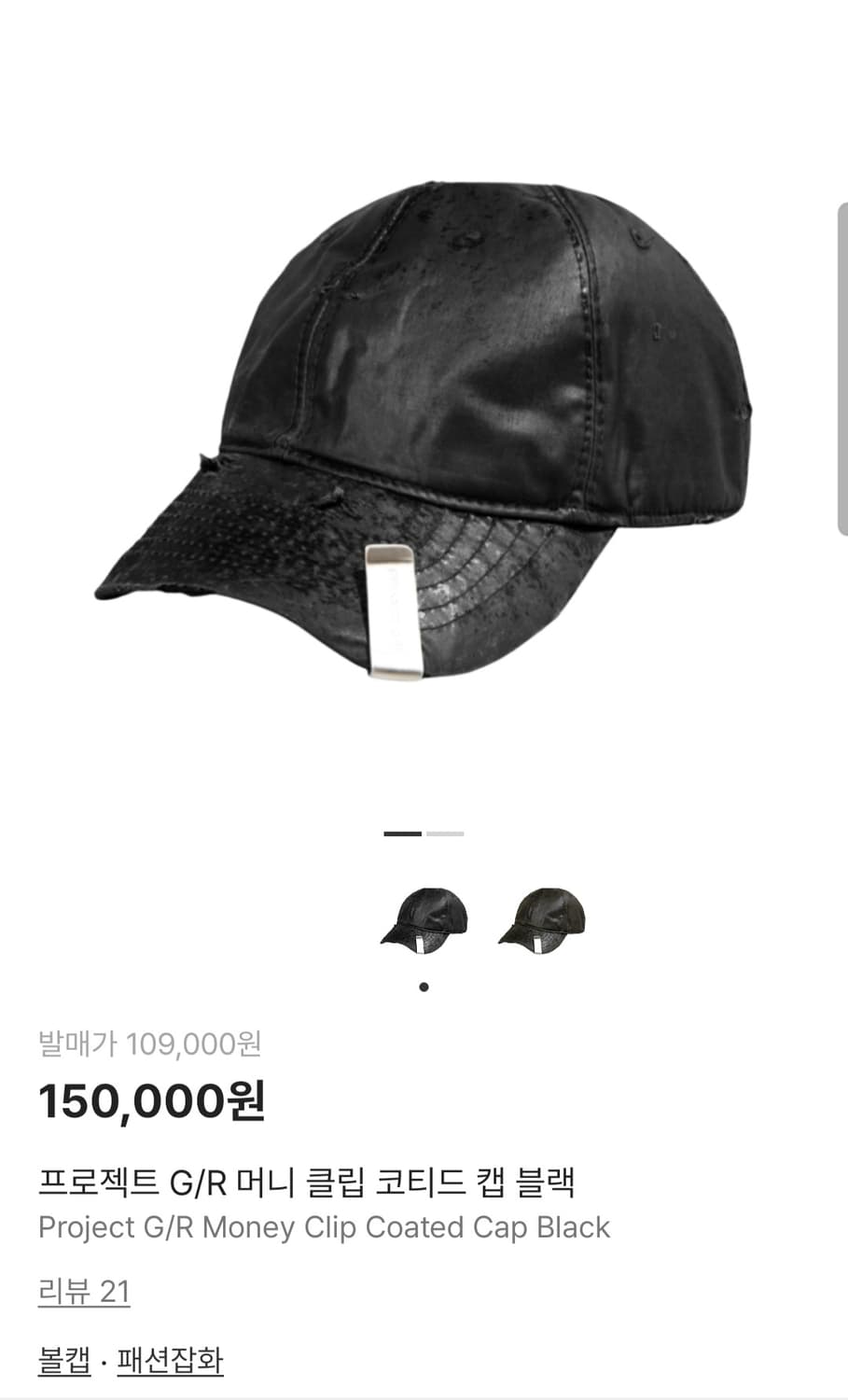This screenshot has height=1400, width=848.
Task: Go to the 패션잡화 category
Action: [170, 1360]
